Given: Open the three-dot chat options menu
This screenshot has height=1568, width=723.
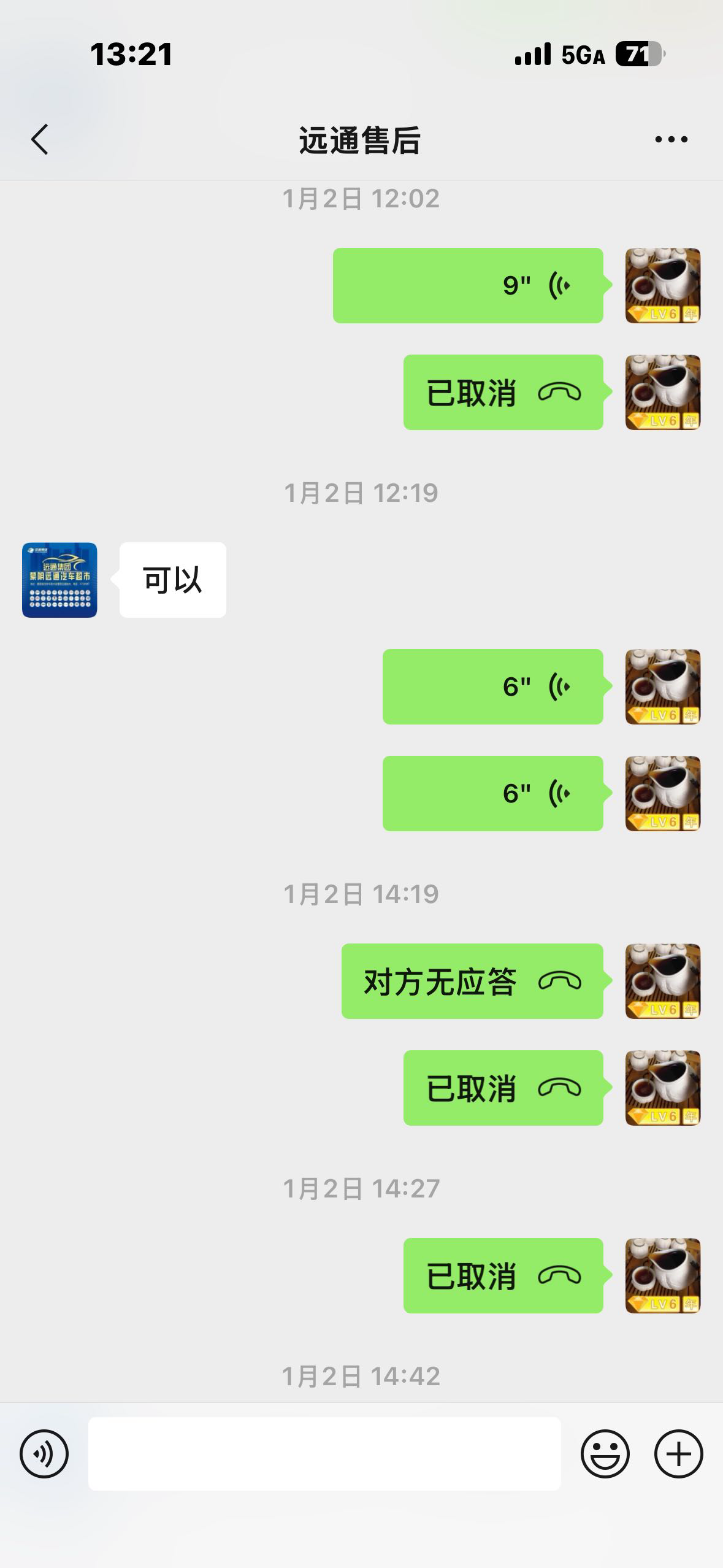Looking at the screenshot, I should point(671,140).
